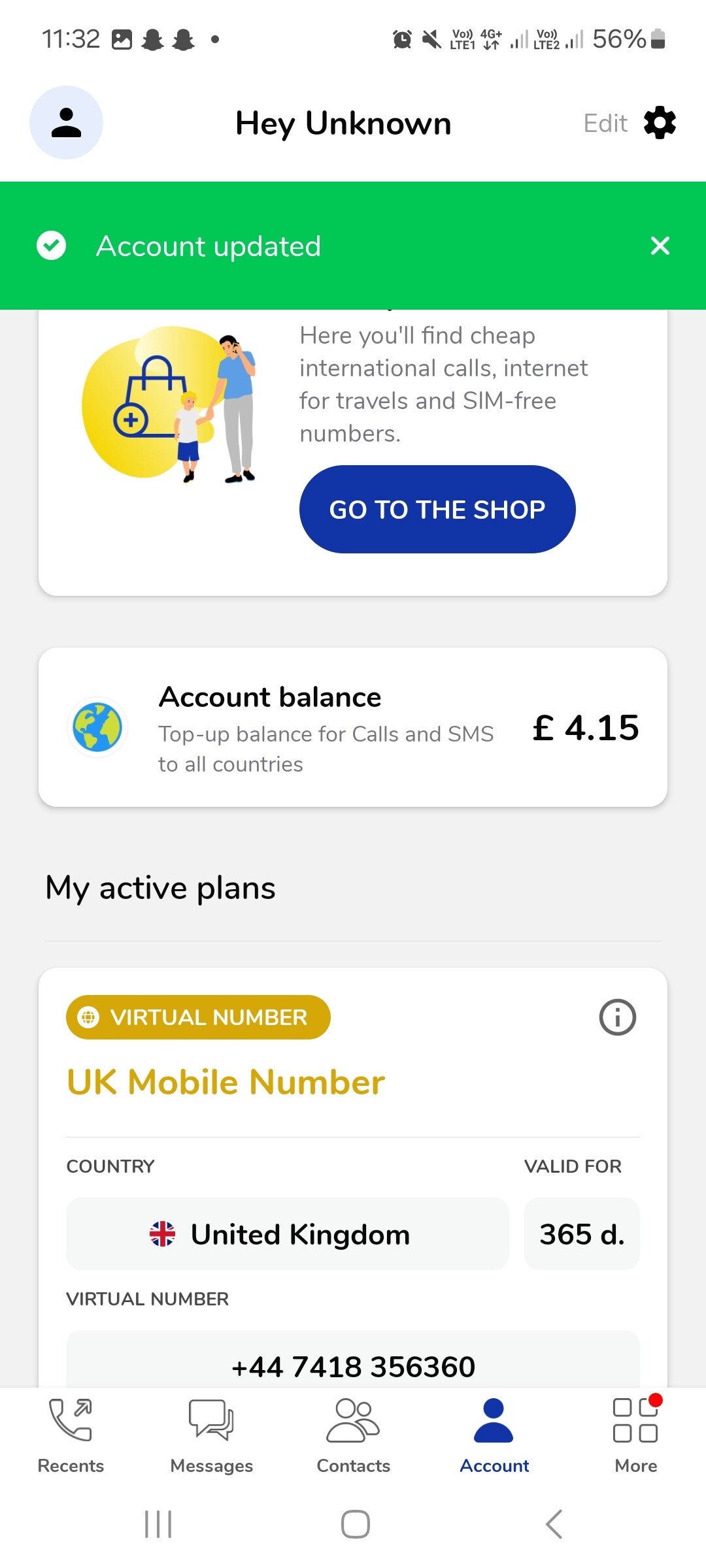Open the settings gear icon
Screen dimensions: 706x1568
pos(660,123)
